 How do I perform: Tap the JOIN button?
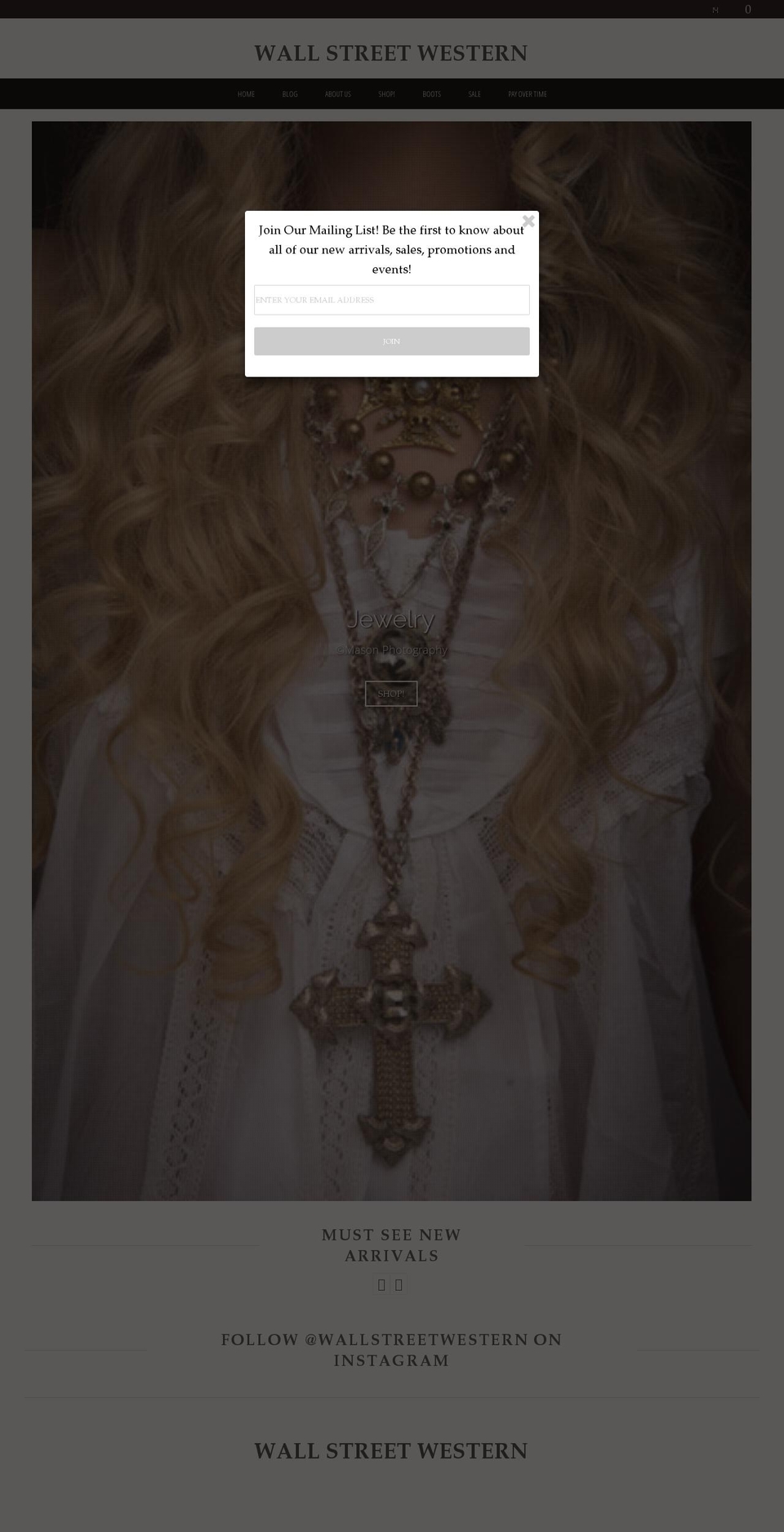[x=391, y=342]
